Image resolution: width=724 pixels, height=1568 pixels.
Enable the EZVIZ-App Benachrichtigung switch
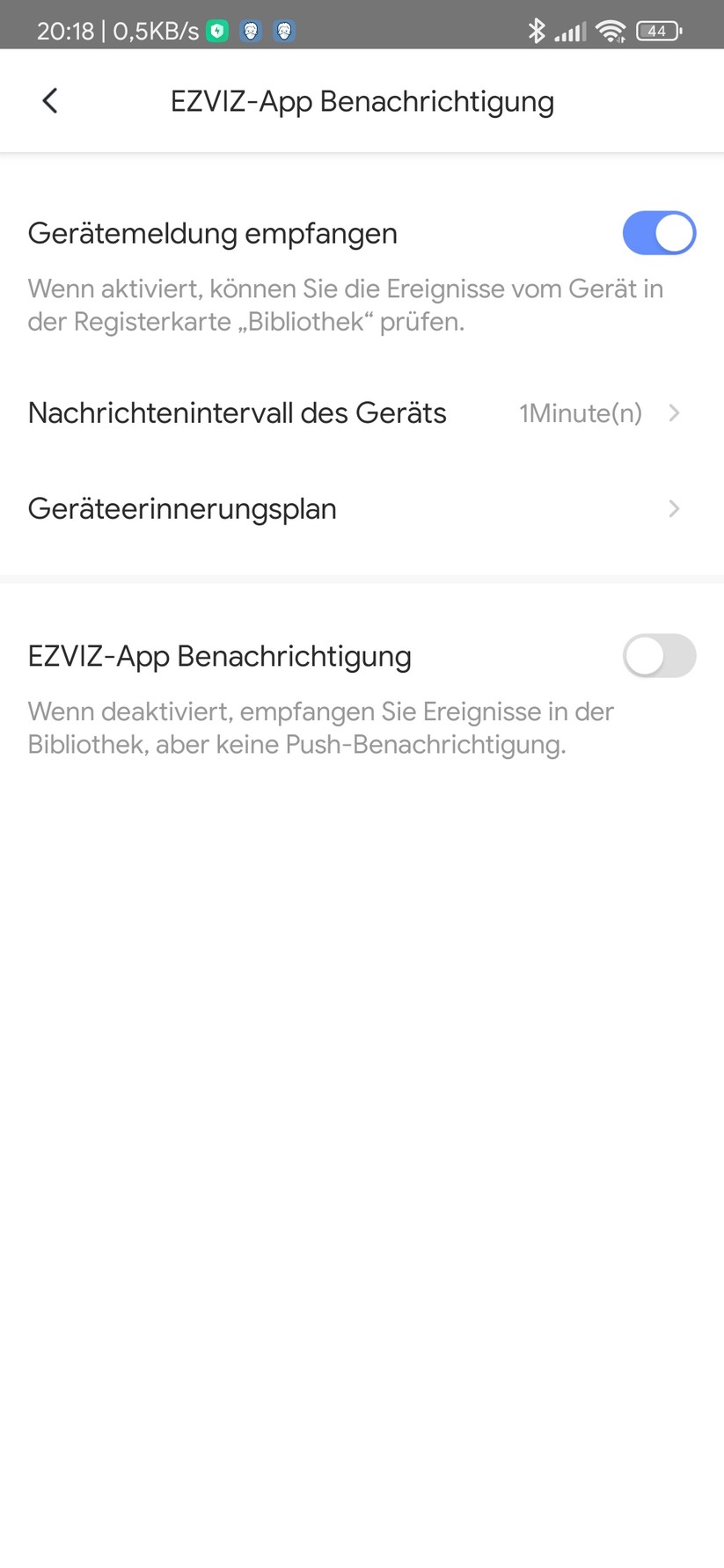point(659,656)
